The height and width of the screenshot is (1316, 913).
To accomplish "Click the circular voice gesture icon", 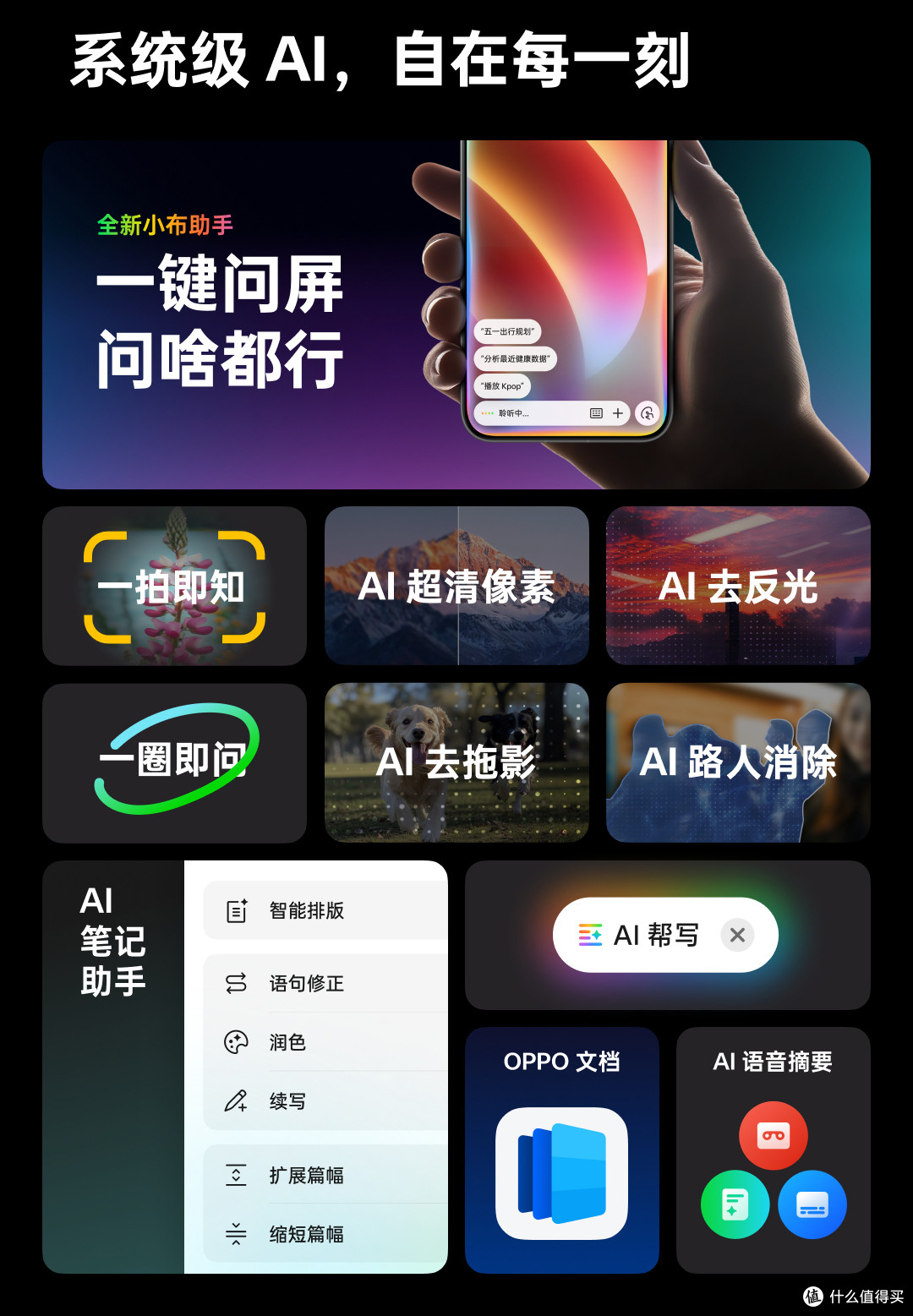I will pyautogui.click(x=648, y=412).
